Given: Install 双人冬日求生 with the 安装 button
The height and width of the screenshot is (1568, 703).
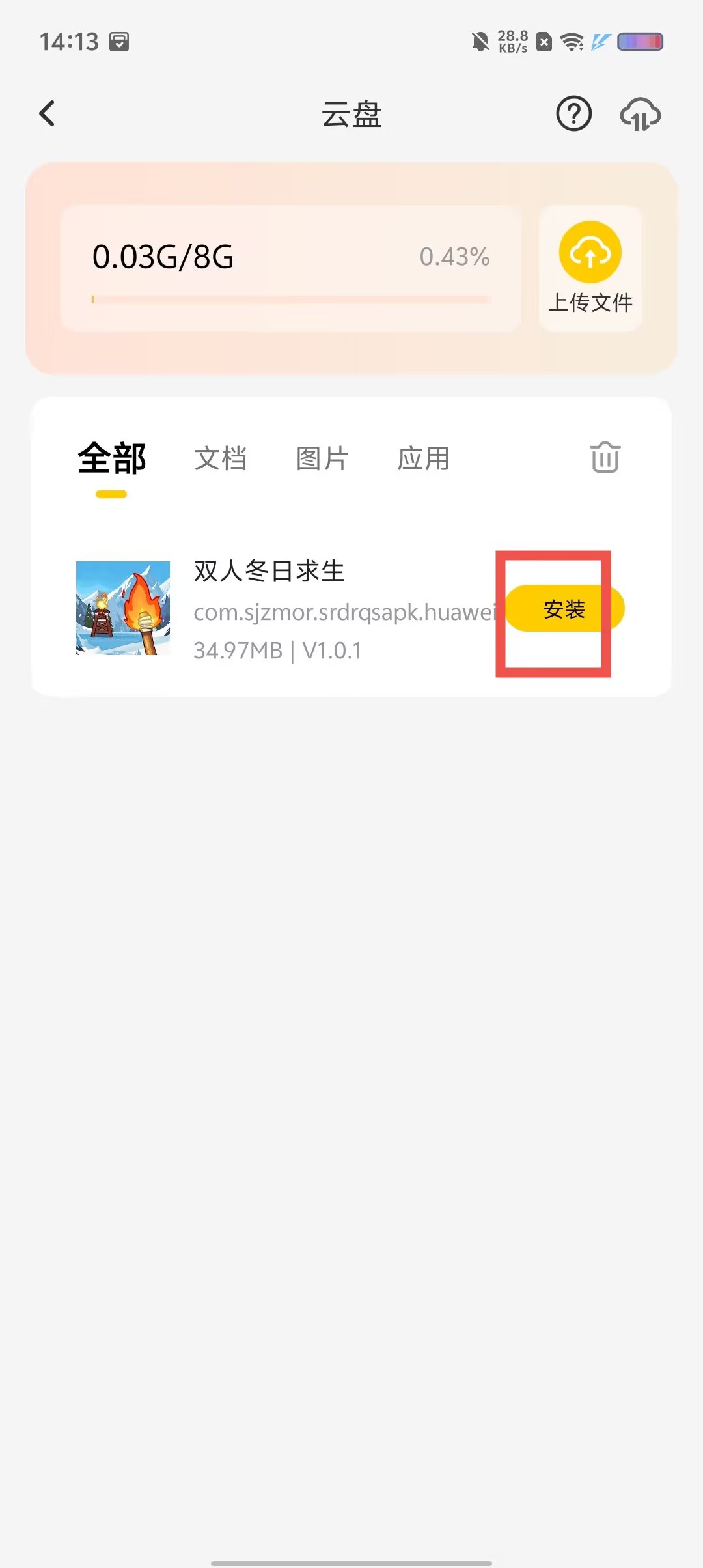Looking at the screenshot, I should [564, 609].
